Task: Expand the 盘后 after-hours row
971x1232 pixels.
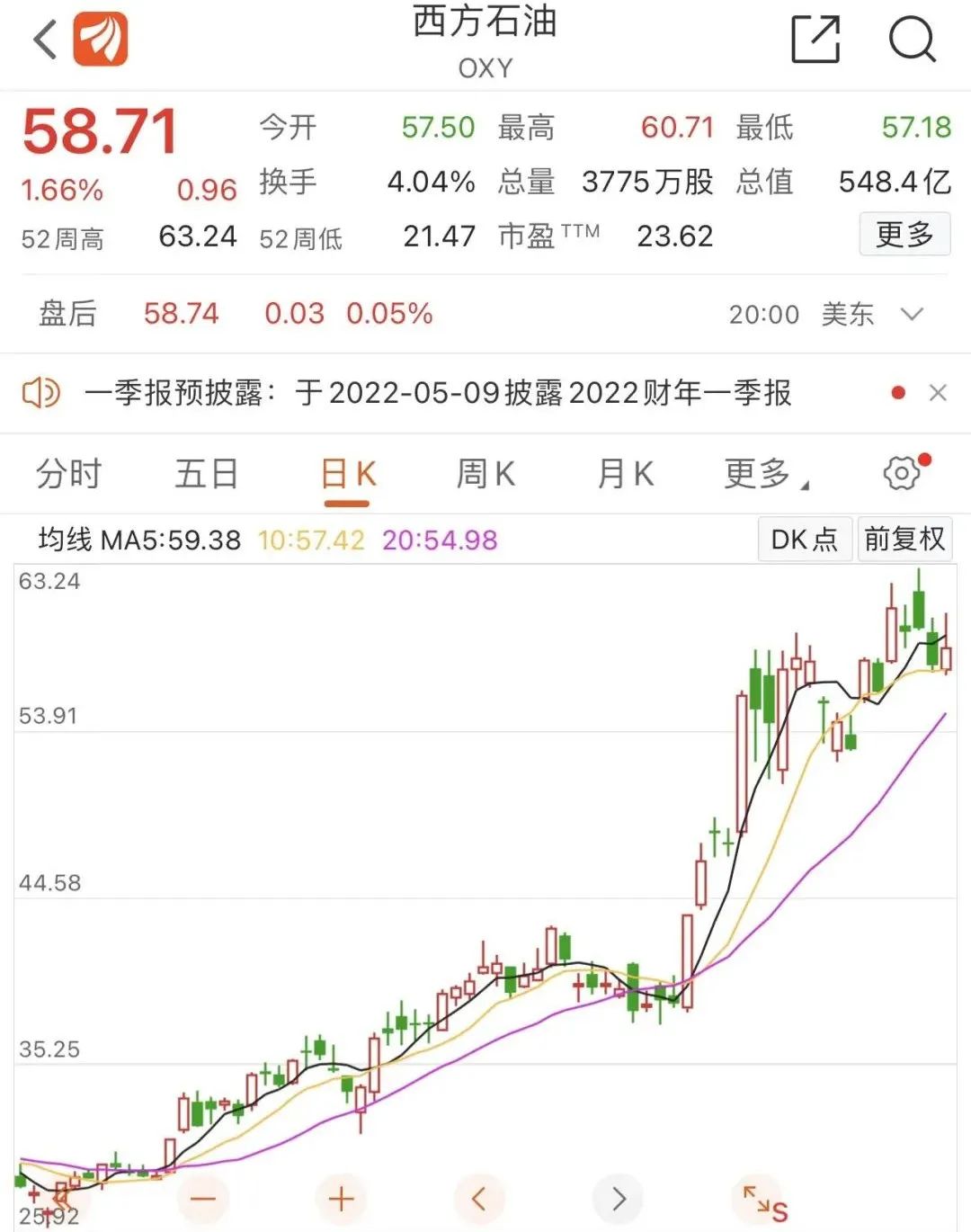Action: point(912,314)
